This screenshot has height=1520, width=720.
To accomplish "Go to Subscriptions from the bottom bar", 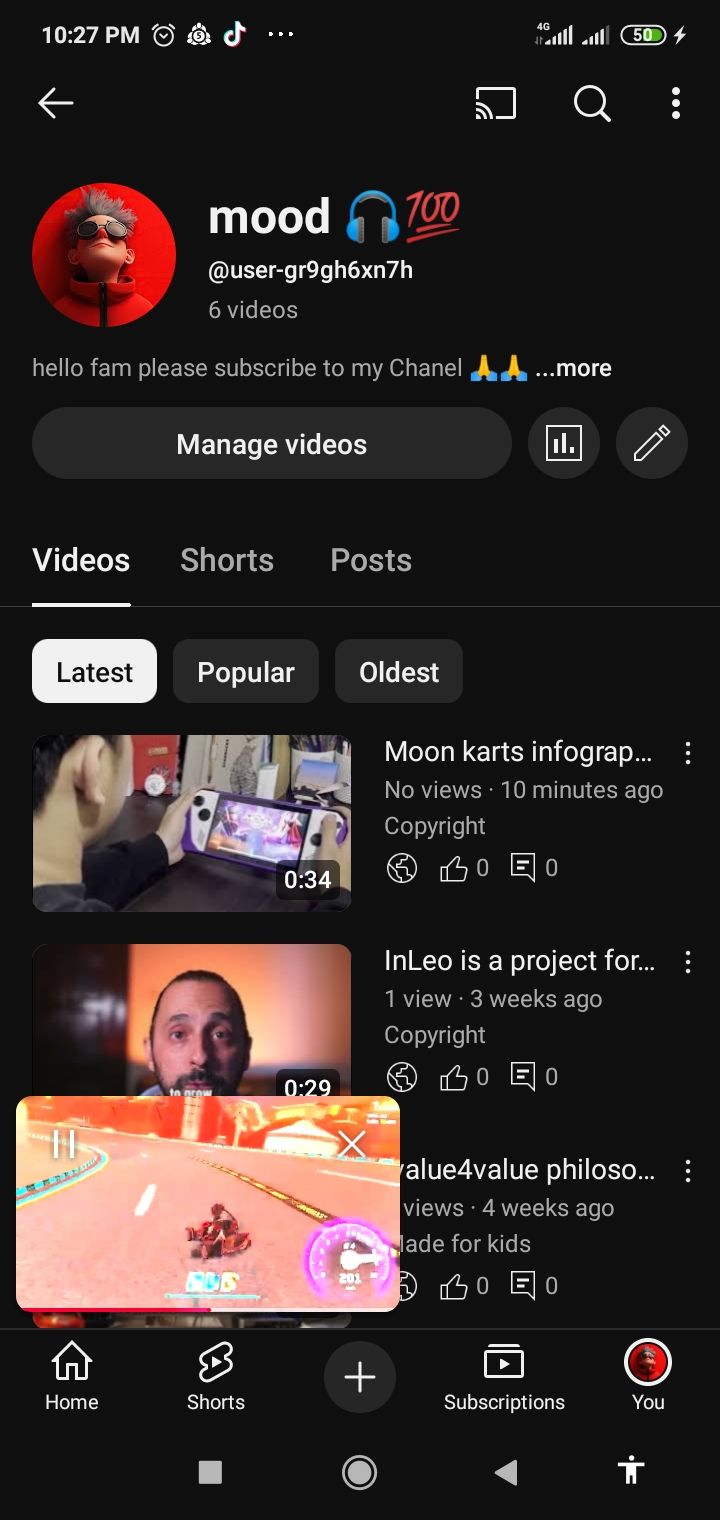I will click(x=504, y=1377).
